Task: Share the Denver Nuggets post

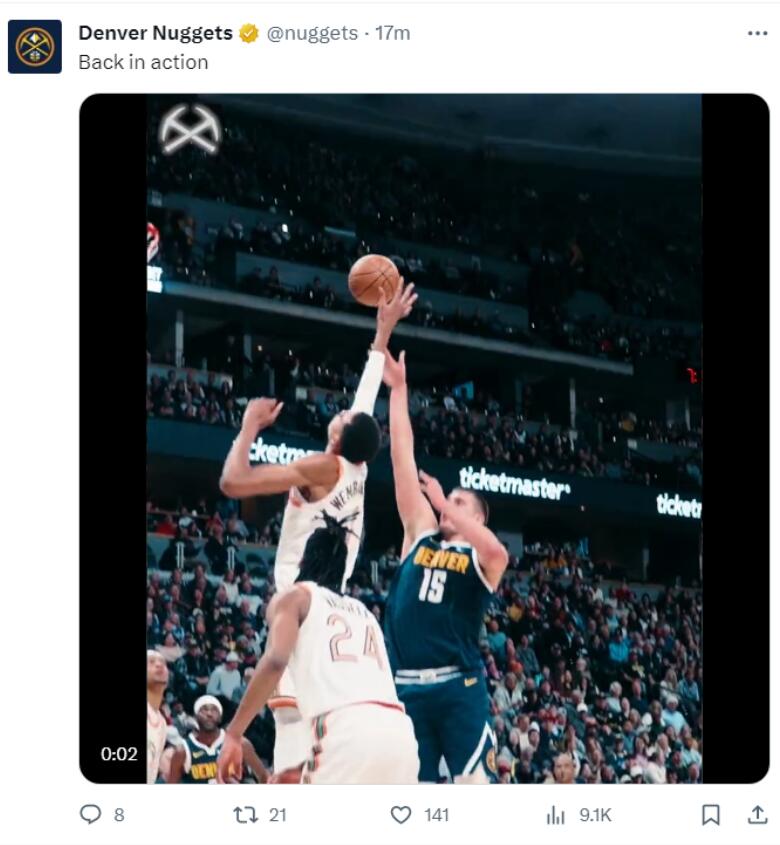Action: (757, 815)
